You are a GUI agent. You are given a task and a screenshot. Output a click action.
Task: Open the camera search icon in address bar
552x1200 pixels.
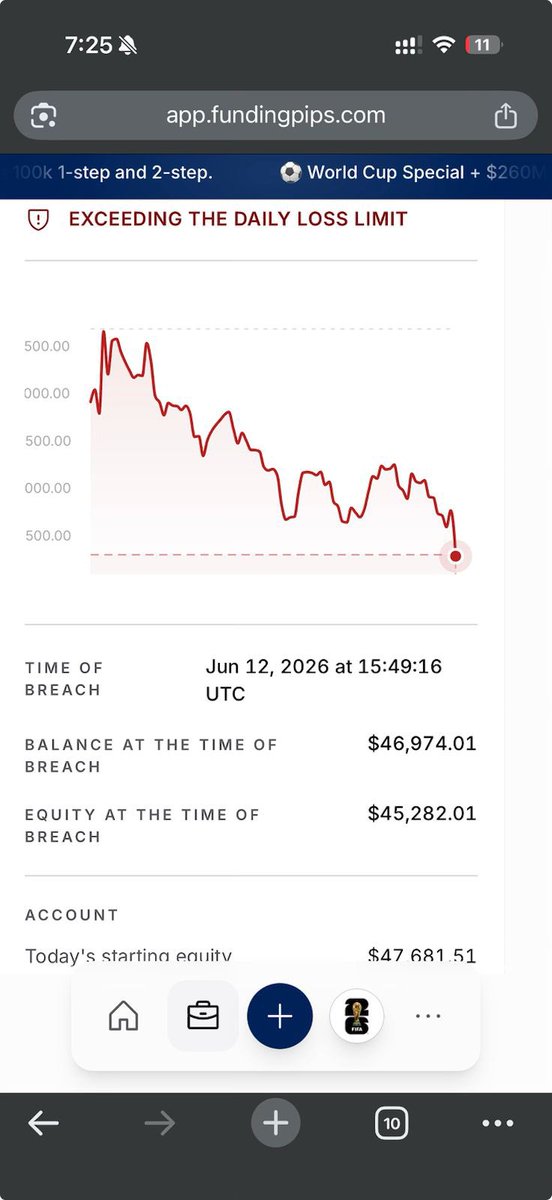pyautogui.click(x=43, y=116)
